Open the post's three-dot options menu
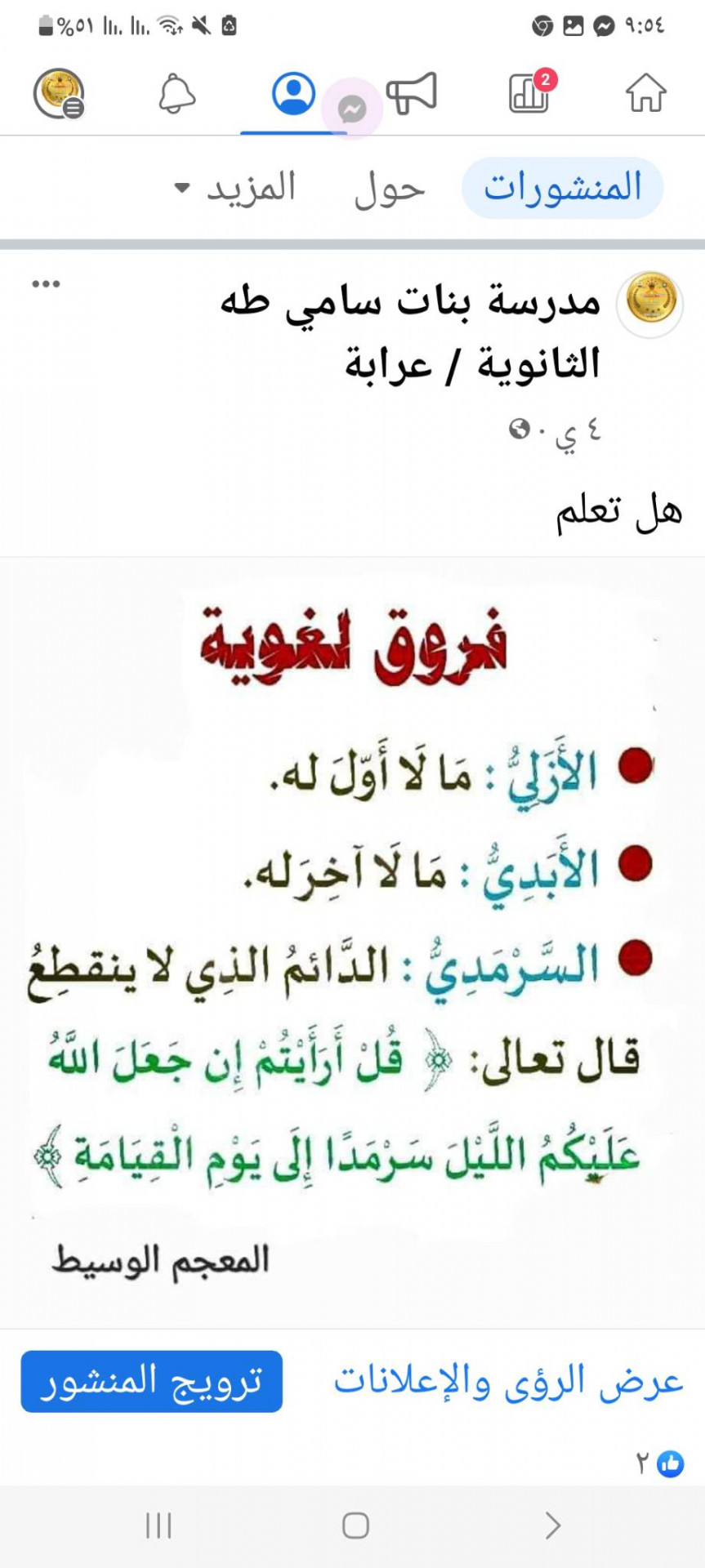The image size is (705, 1568). (46, 284)
